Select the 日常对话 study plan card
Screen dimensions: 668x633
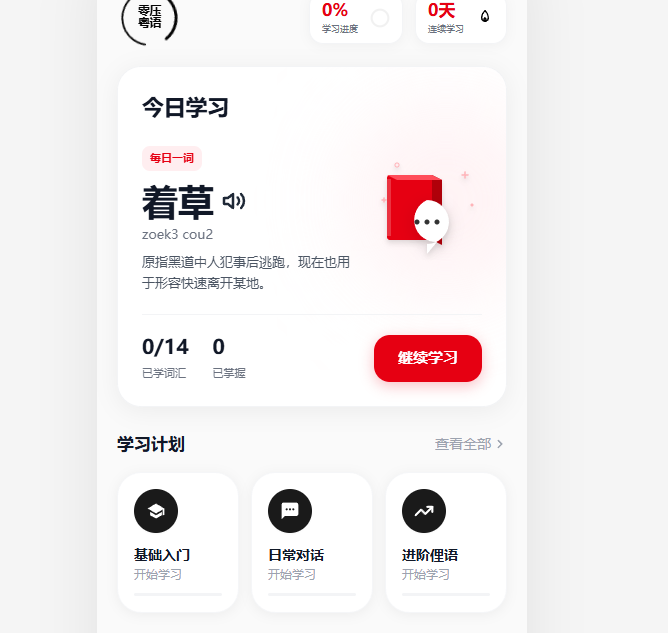click(312, 542)
